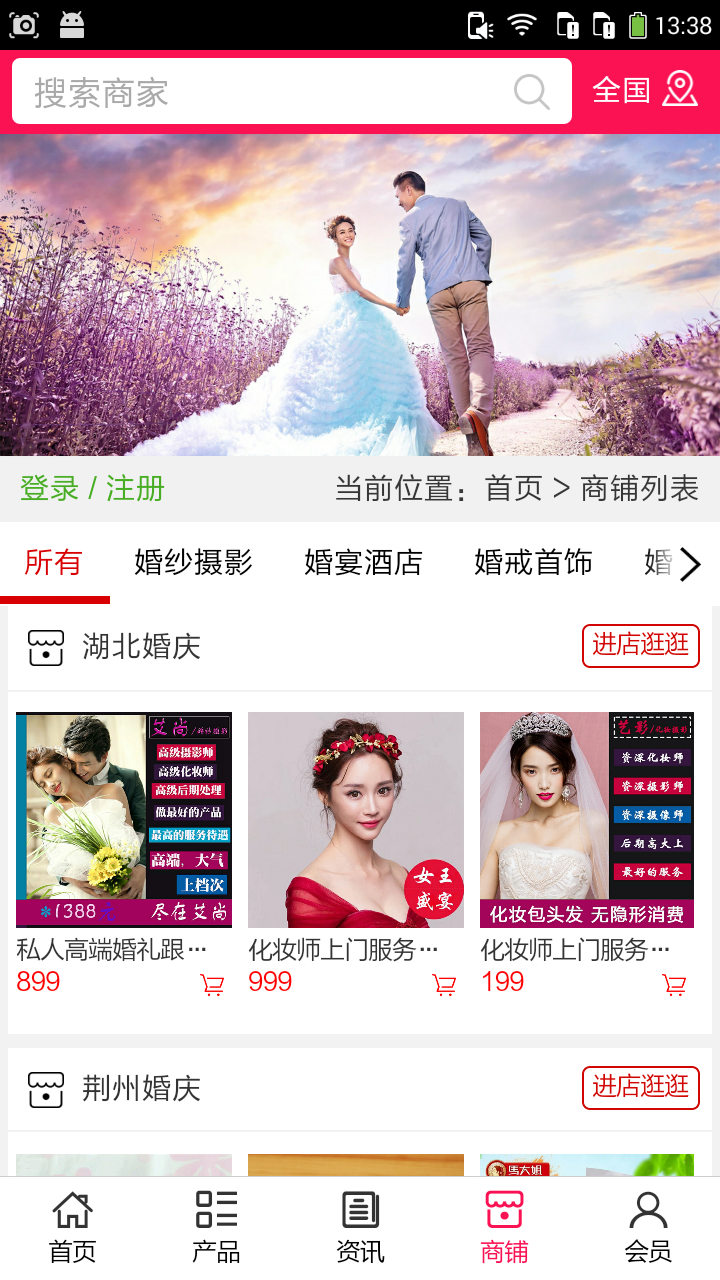The width and height of the screenshot is (720, 1280).
Task: Open the 登录 / 注册 link
Action: (92, 488)
